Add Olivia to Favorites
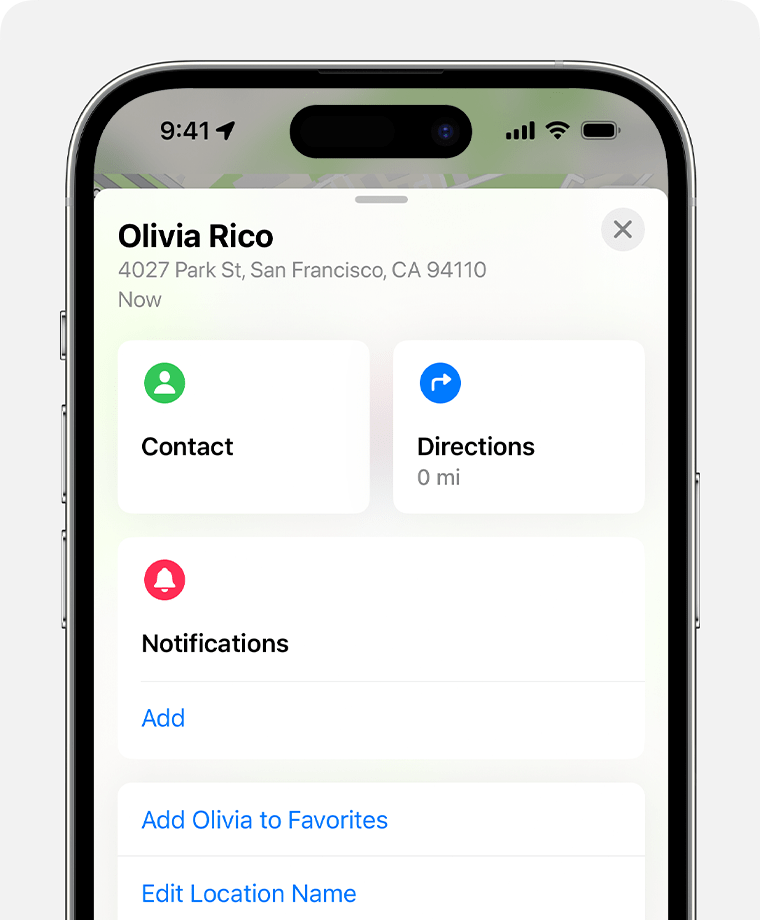 click(x=265, y=820)
